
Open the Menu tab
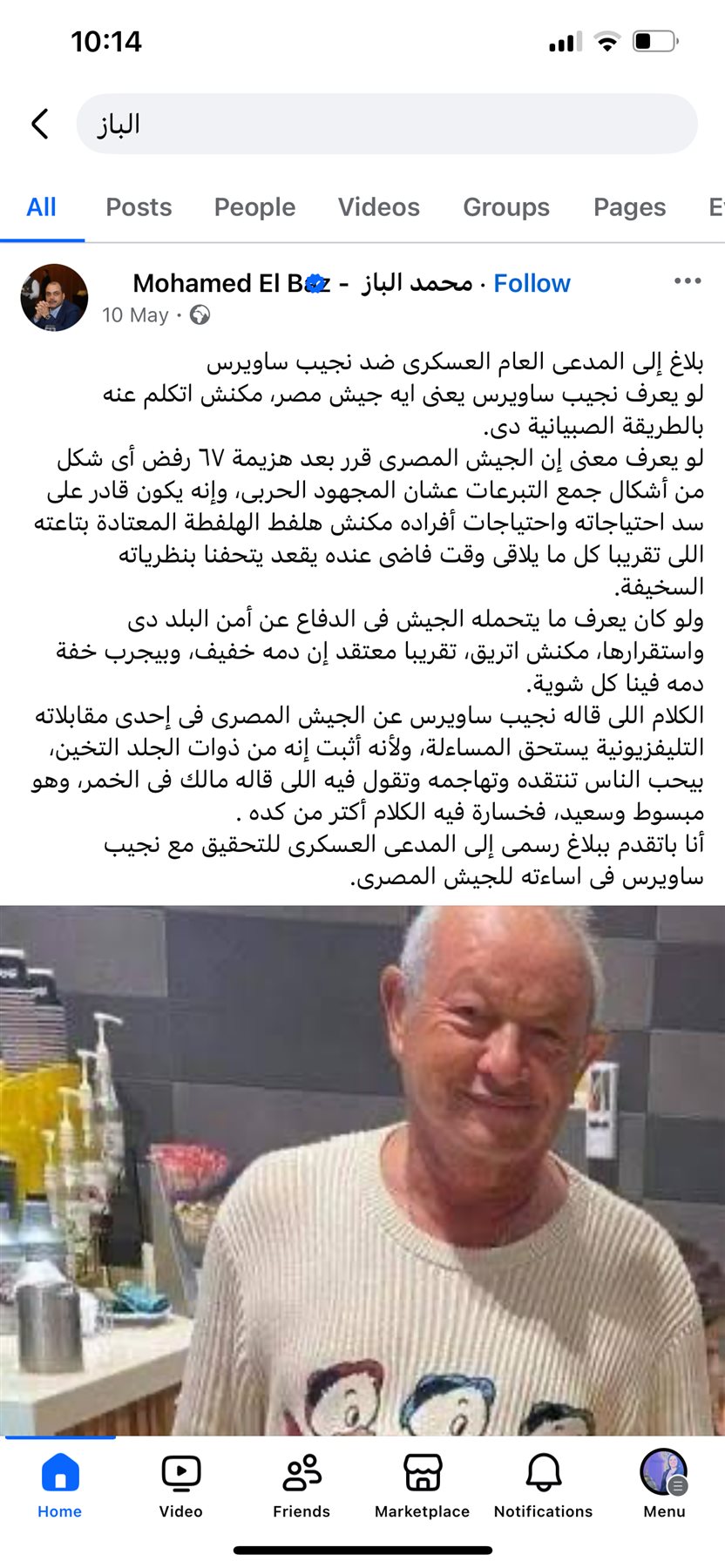[x=664, y=1486]
